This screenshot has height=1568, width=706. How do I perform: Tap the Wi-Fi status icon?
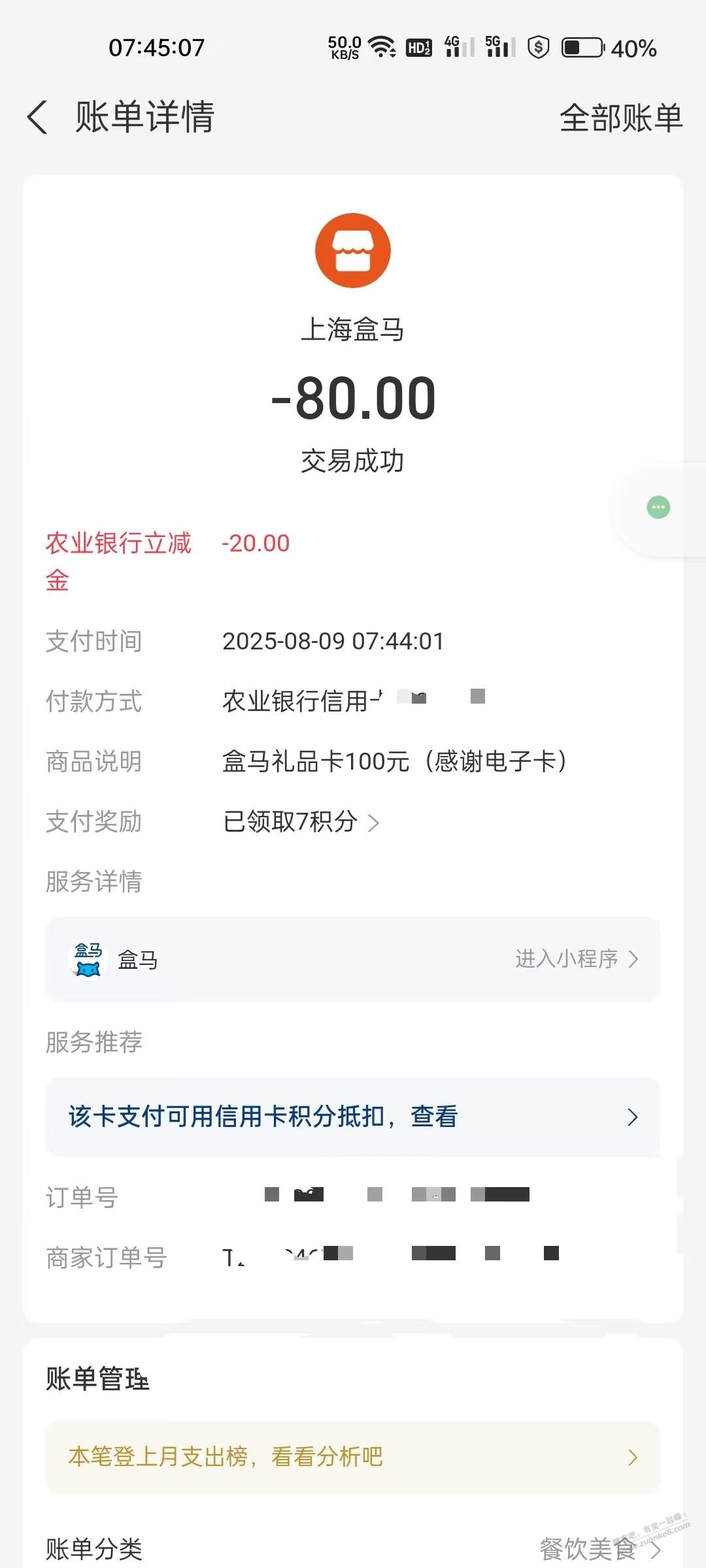tap(382, 46)
